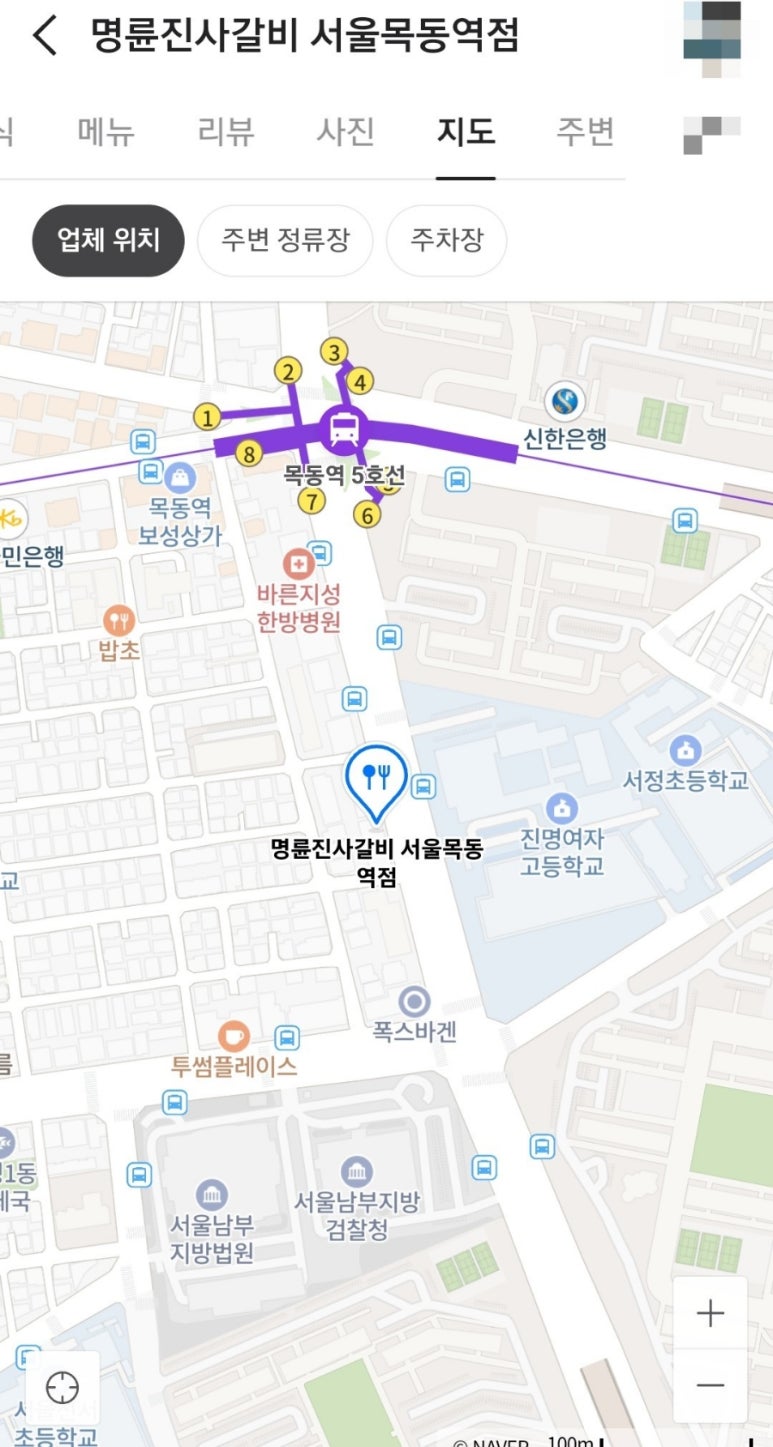This screenshot has width=773, height=1447.
Task: Show 주변 정류장 on the map
Action: tap(285, 240)
